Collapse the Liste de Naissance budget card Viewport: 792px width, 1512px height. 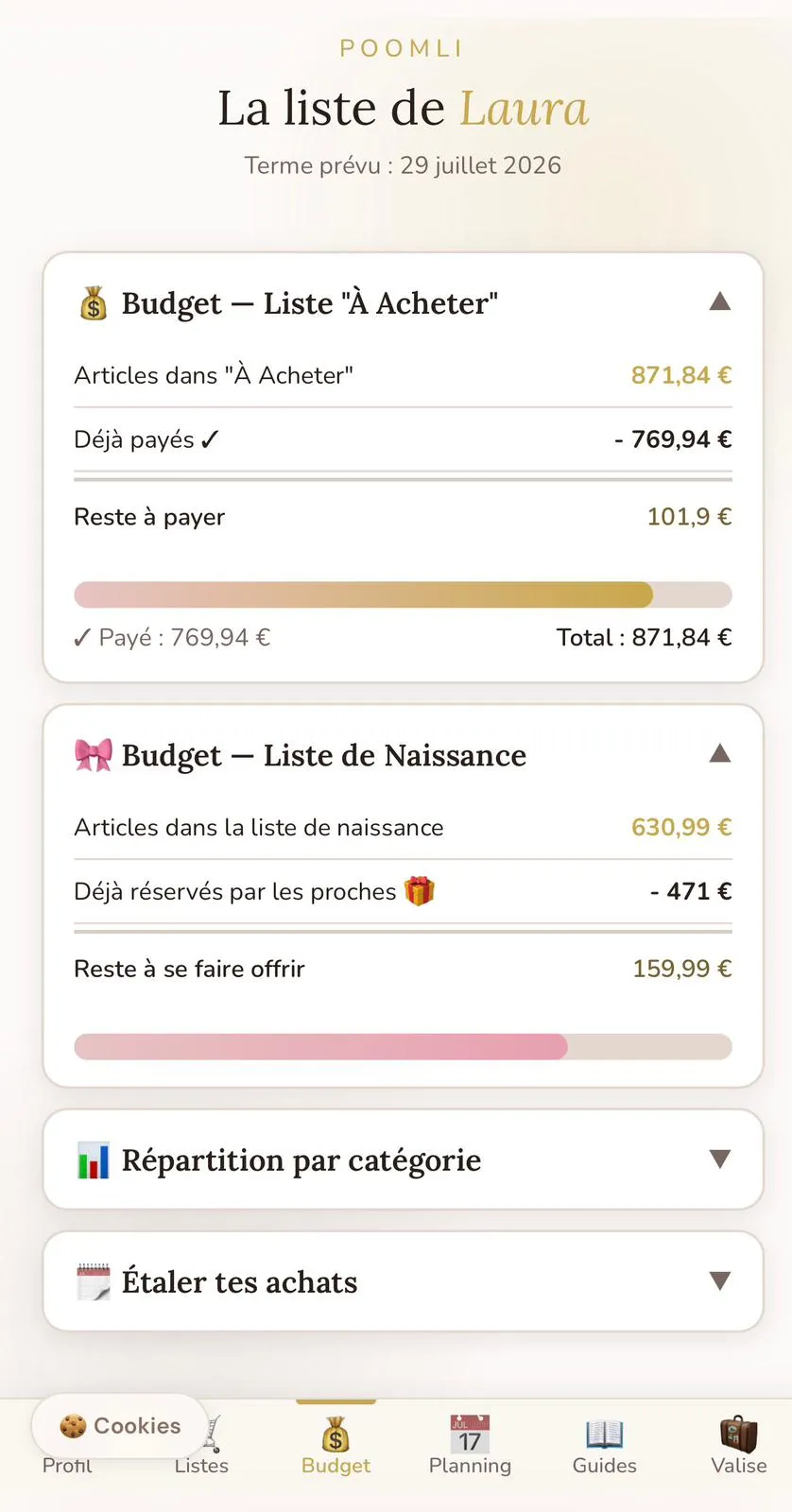(720, 753)
